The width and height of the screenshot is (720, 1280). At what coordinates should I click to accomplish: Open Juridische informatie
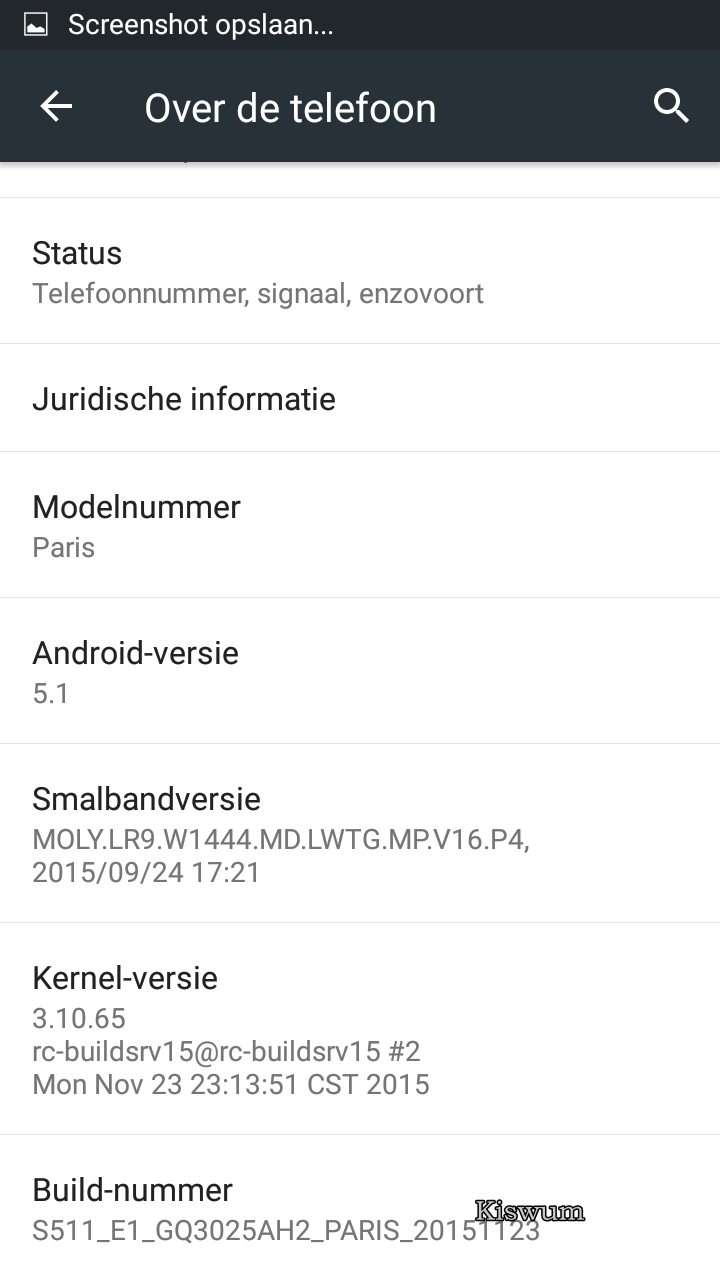(360, 398)
